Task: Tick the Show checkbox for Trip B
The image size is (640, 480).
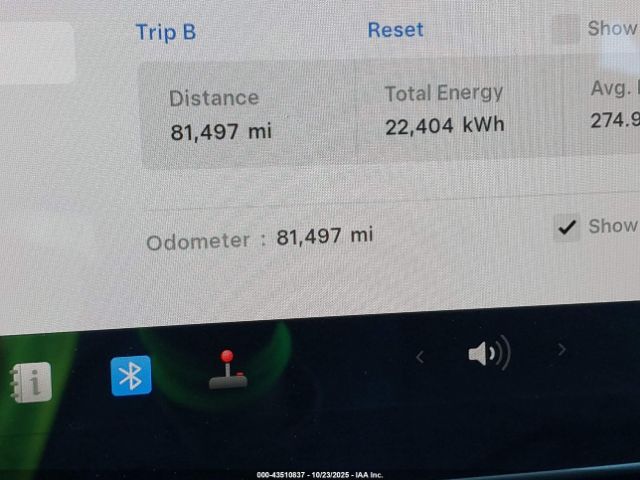Action: pos(566,29)
